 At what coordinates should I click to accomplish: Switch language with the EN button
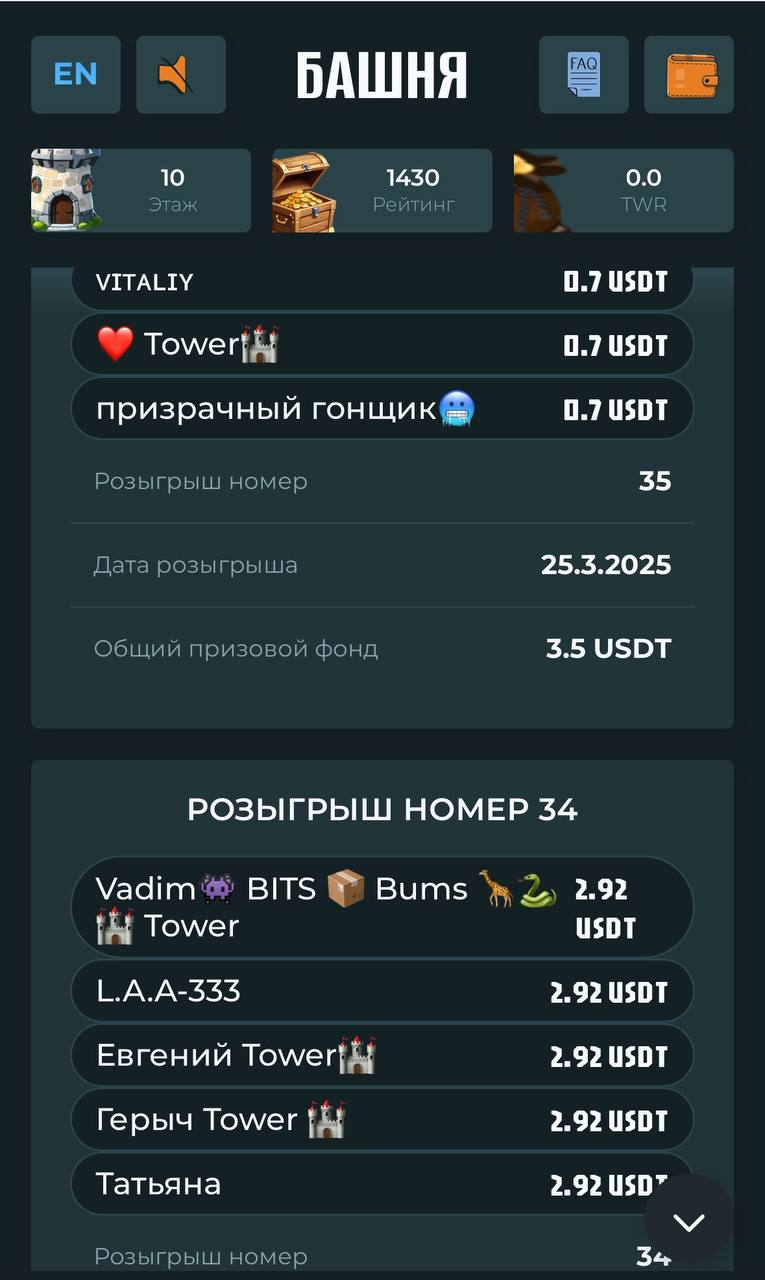tap(76, 75)
